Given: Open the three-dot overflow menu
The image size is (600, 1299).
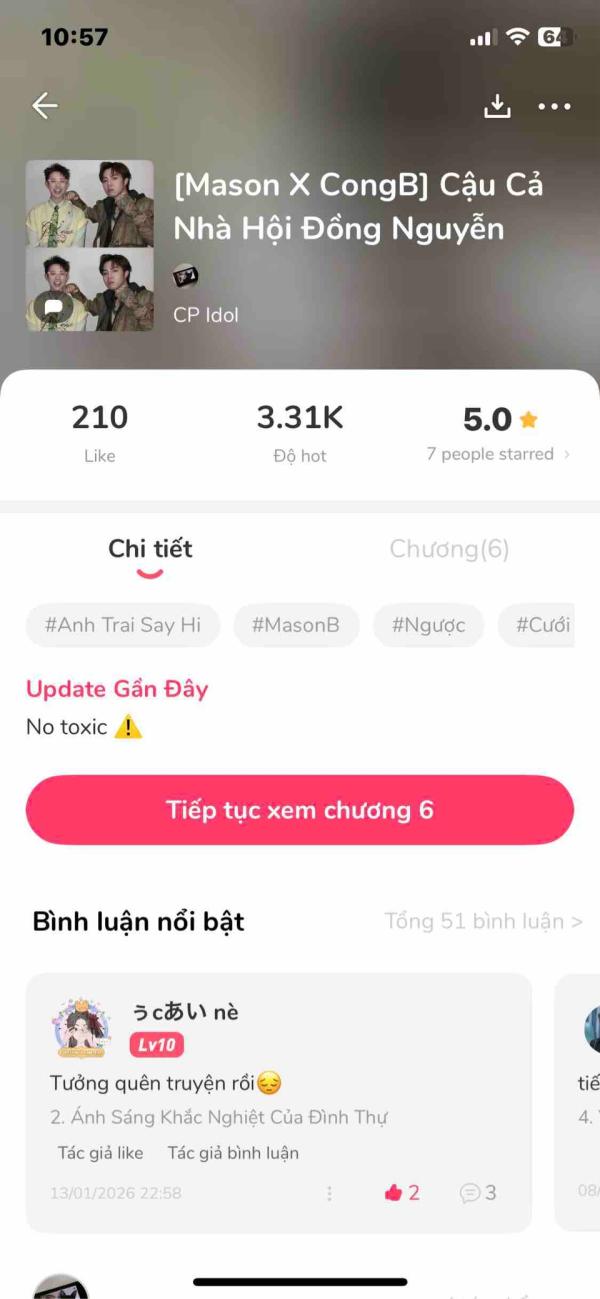Looking at the screenshot, I should pyautogui.click(x=554, y=106).
